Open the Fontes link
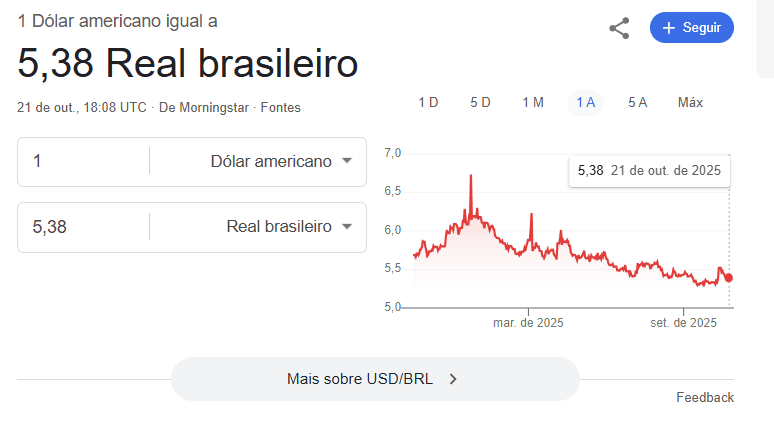This screenshot has width=774, height=422. tap(280, 107)
